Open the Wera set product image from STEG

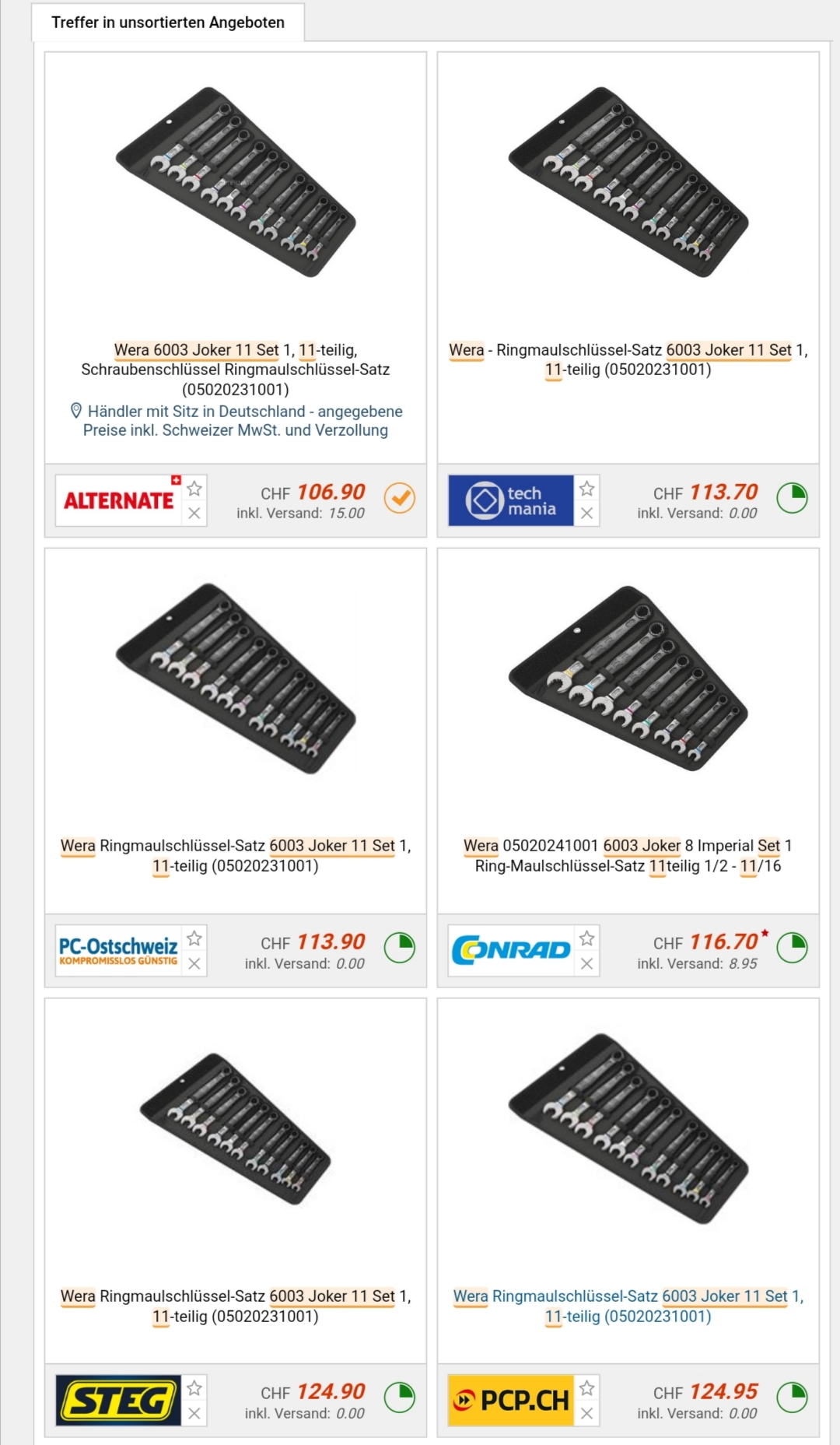pyautogui.click(x=235, y=1128)
